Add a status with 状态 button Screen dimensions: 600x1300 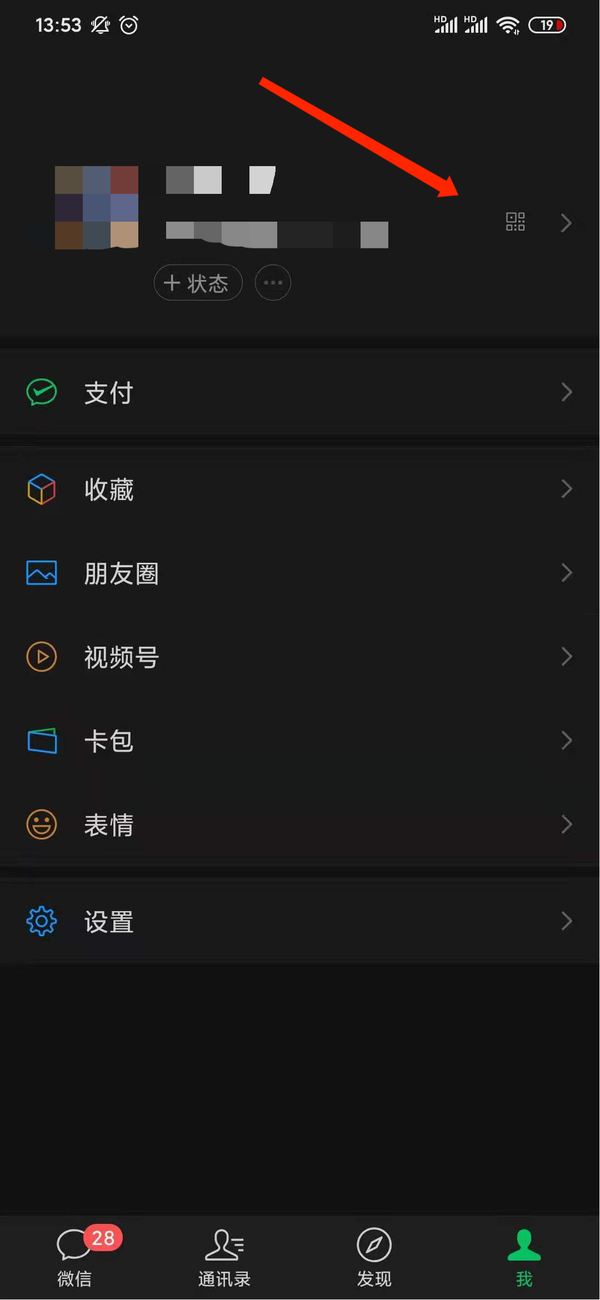click(198, 283)
